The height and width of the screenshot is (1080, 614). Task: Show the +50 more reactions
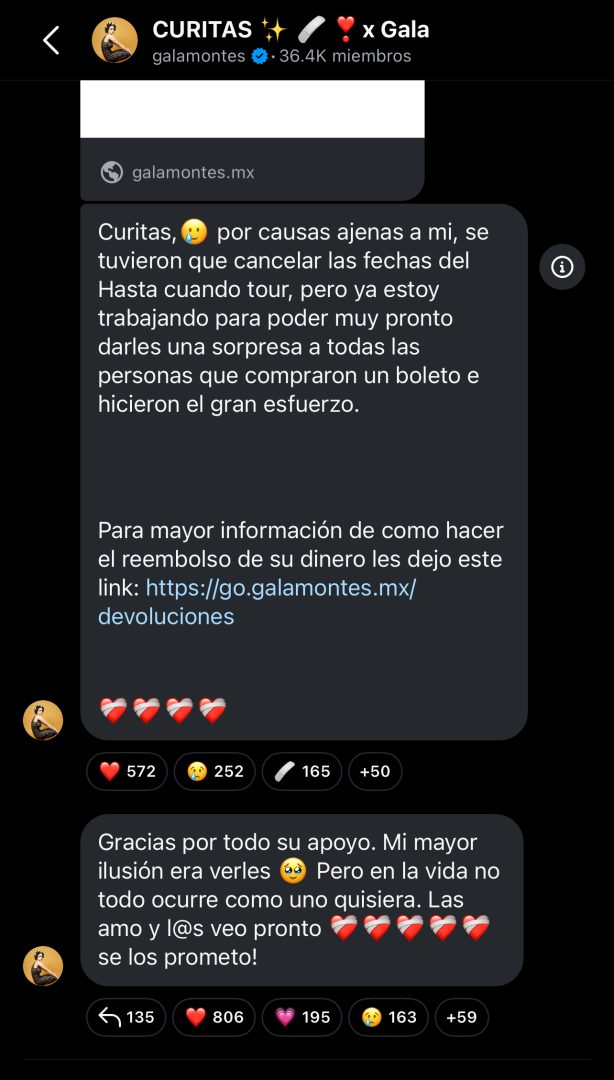[x=375, y=772]
